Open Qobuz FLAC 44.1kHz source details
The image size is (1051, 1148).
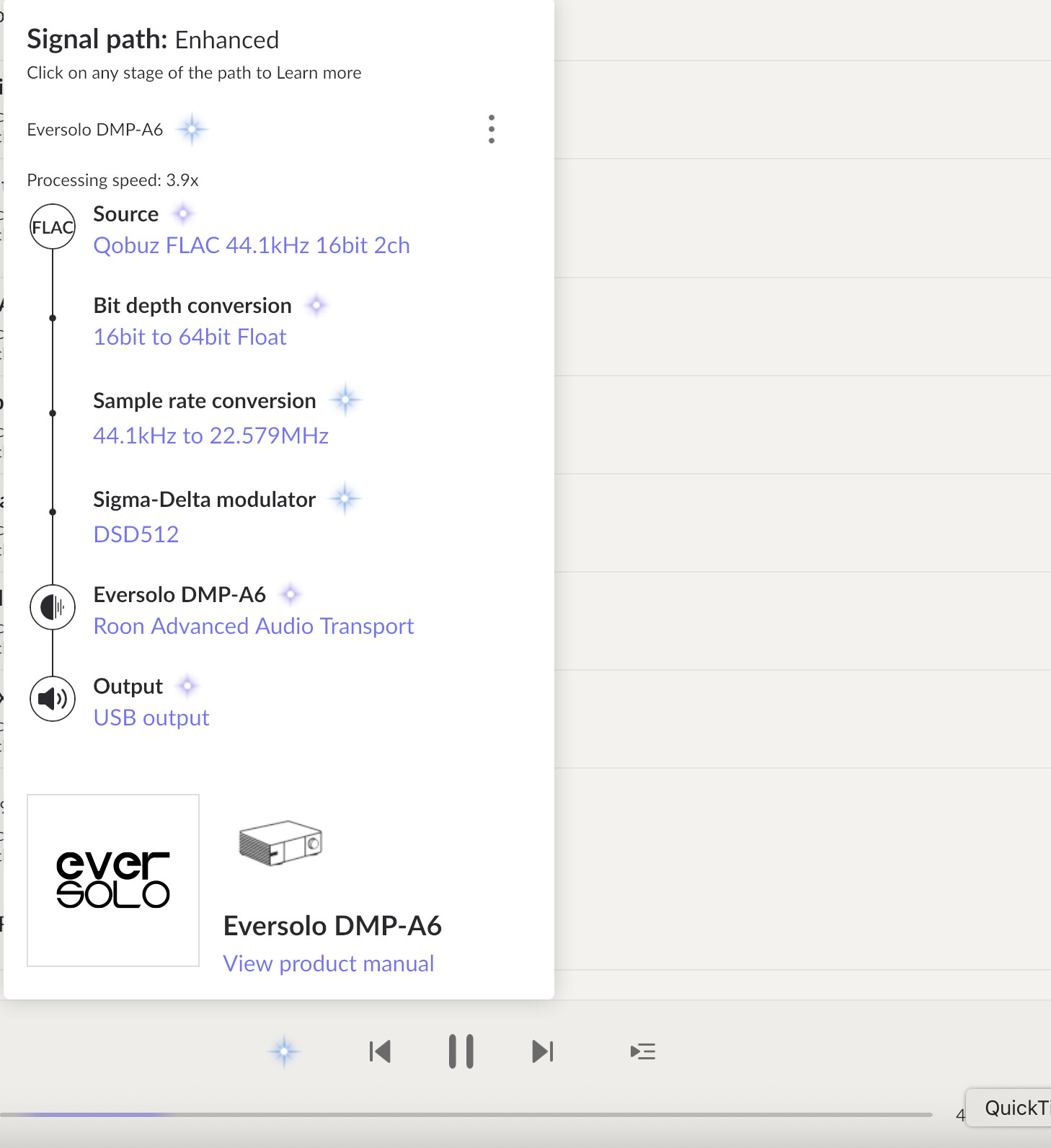point(251,246)
